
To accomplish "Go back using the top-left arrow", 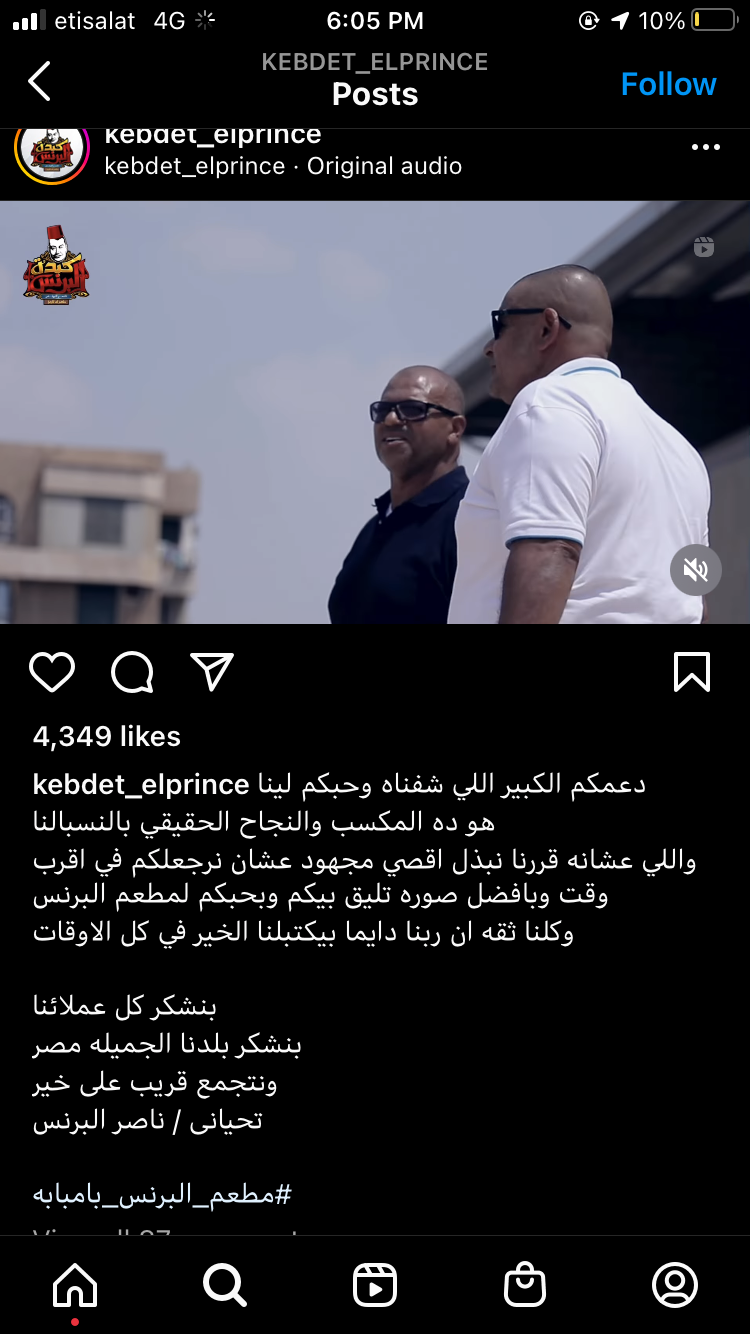I will click(x=40, y=82).
